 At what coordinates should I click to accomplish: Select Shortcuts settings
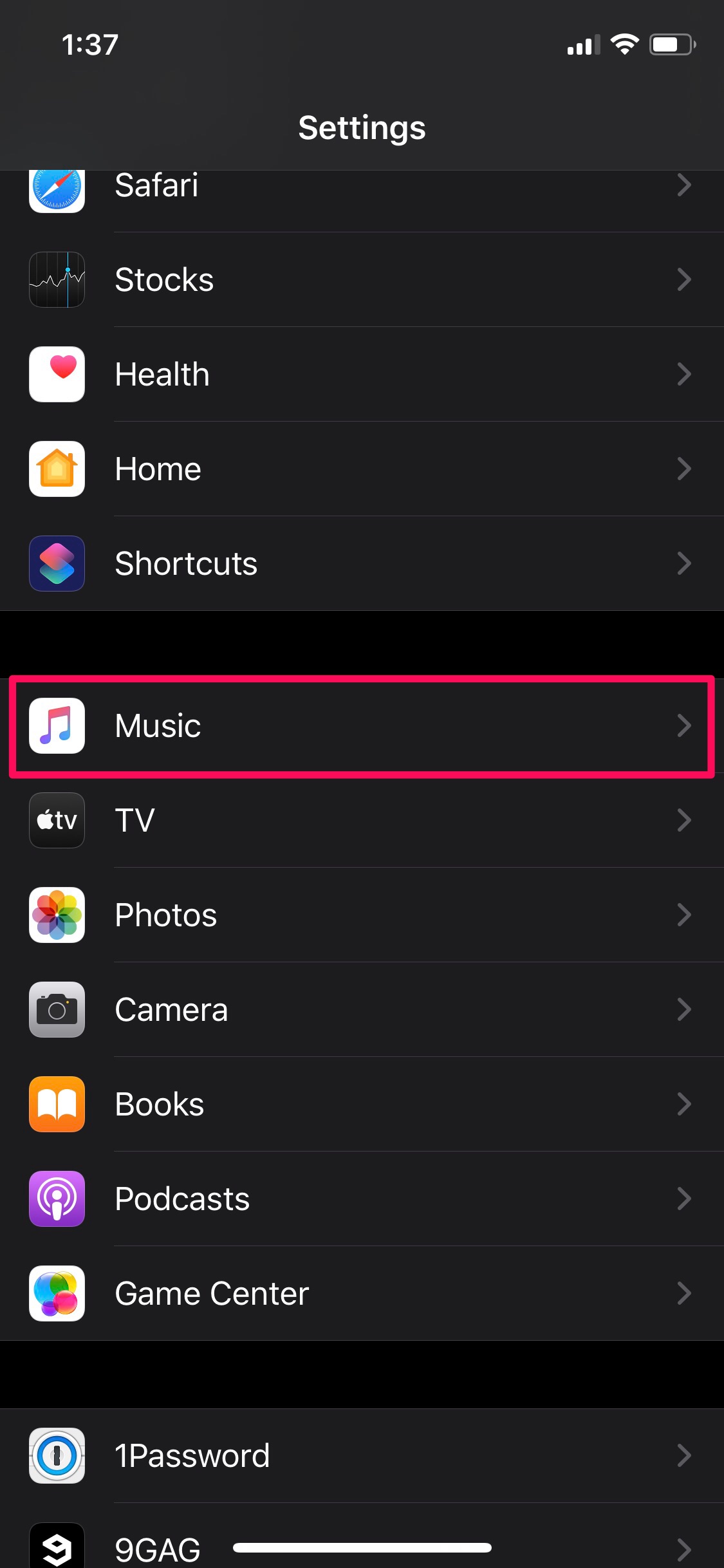[360, 563]
